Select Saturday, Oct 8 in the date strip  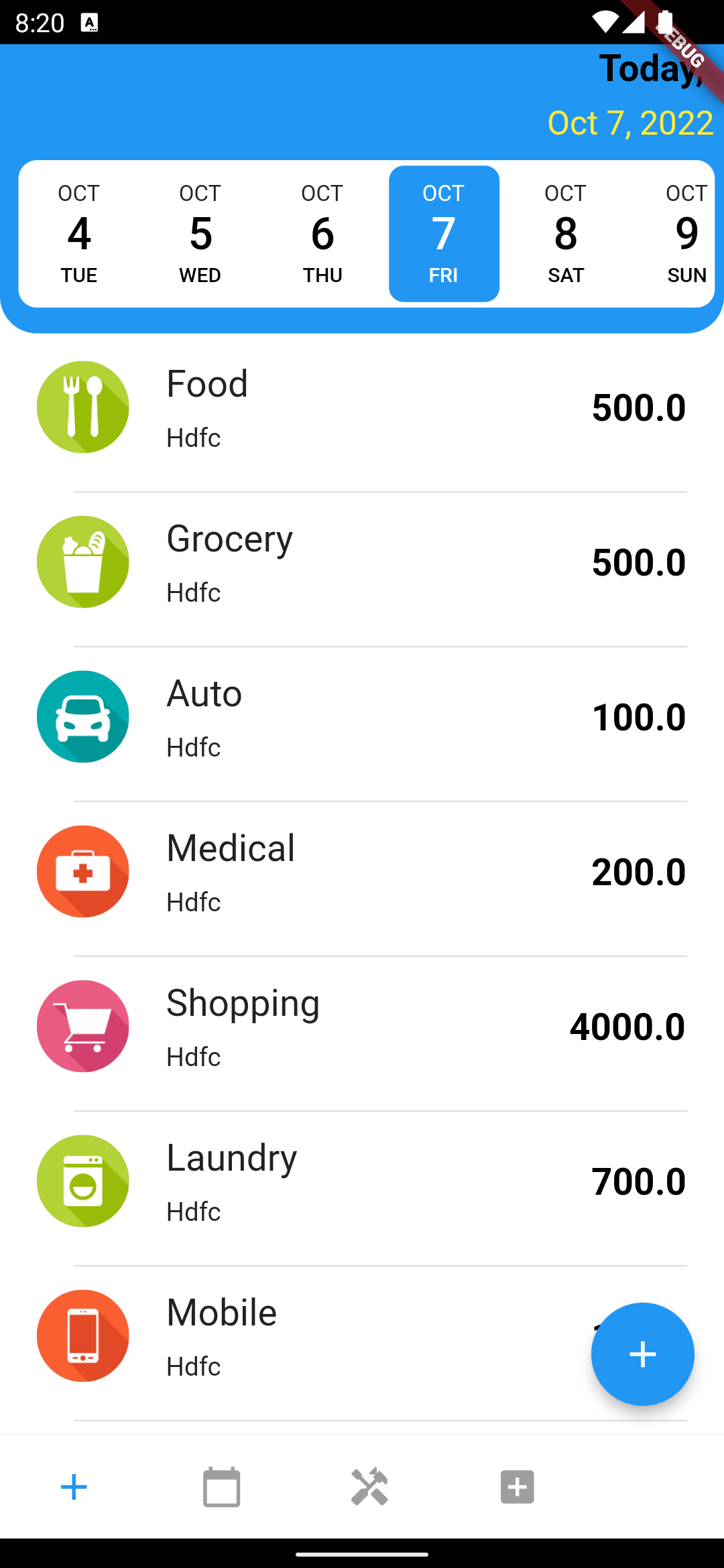(566, 233)
